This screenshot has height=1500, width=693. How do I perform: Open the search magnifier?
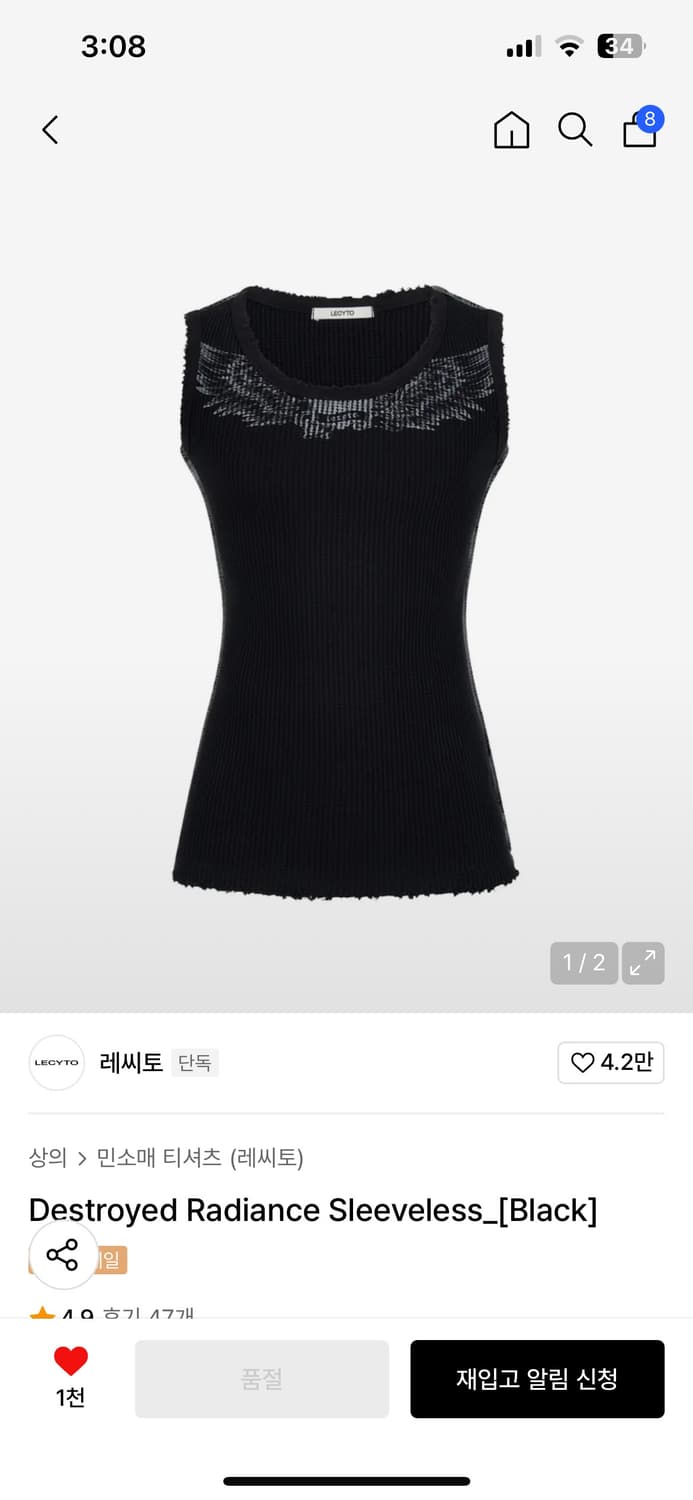(575, 130)
